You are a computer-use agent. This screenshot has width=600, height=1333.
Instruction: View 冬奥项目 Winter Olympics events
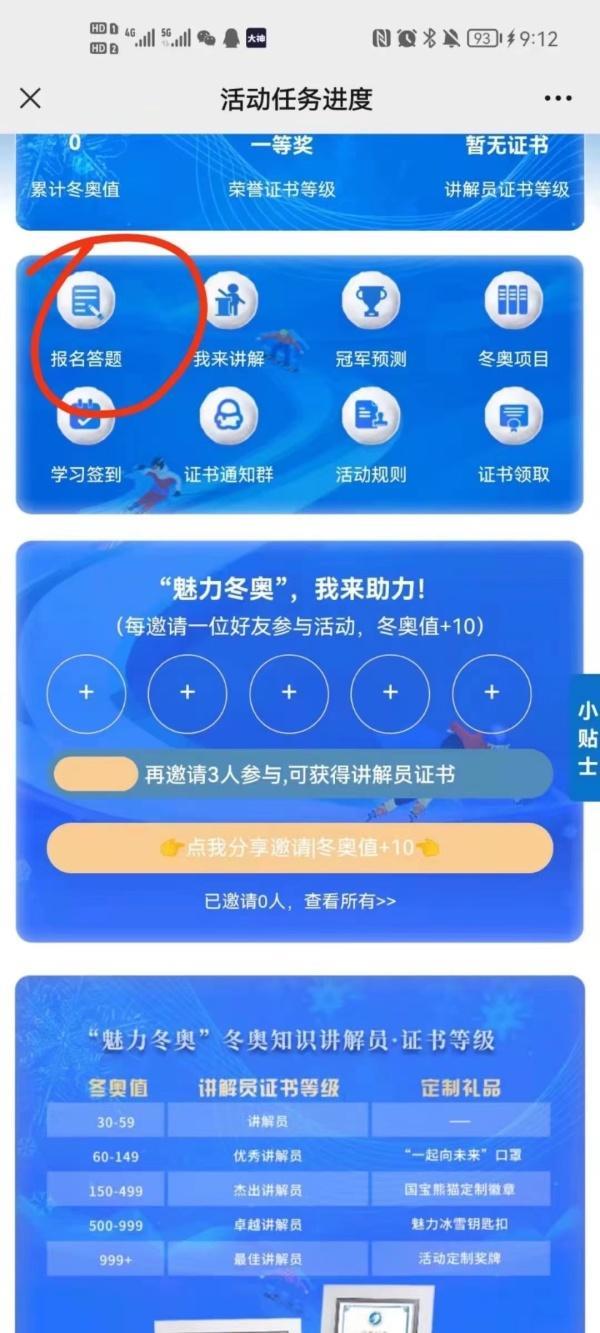513,320
